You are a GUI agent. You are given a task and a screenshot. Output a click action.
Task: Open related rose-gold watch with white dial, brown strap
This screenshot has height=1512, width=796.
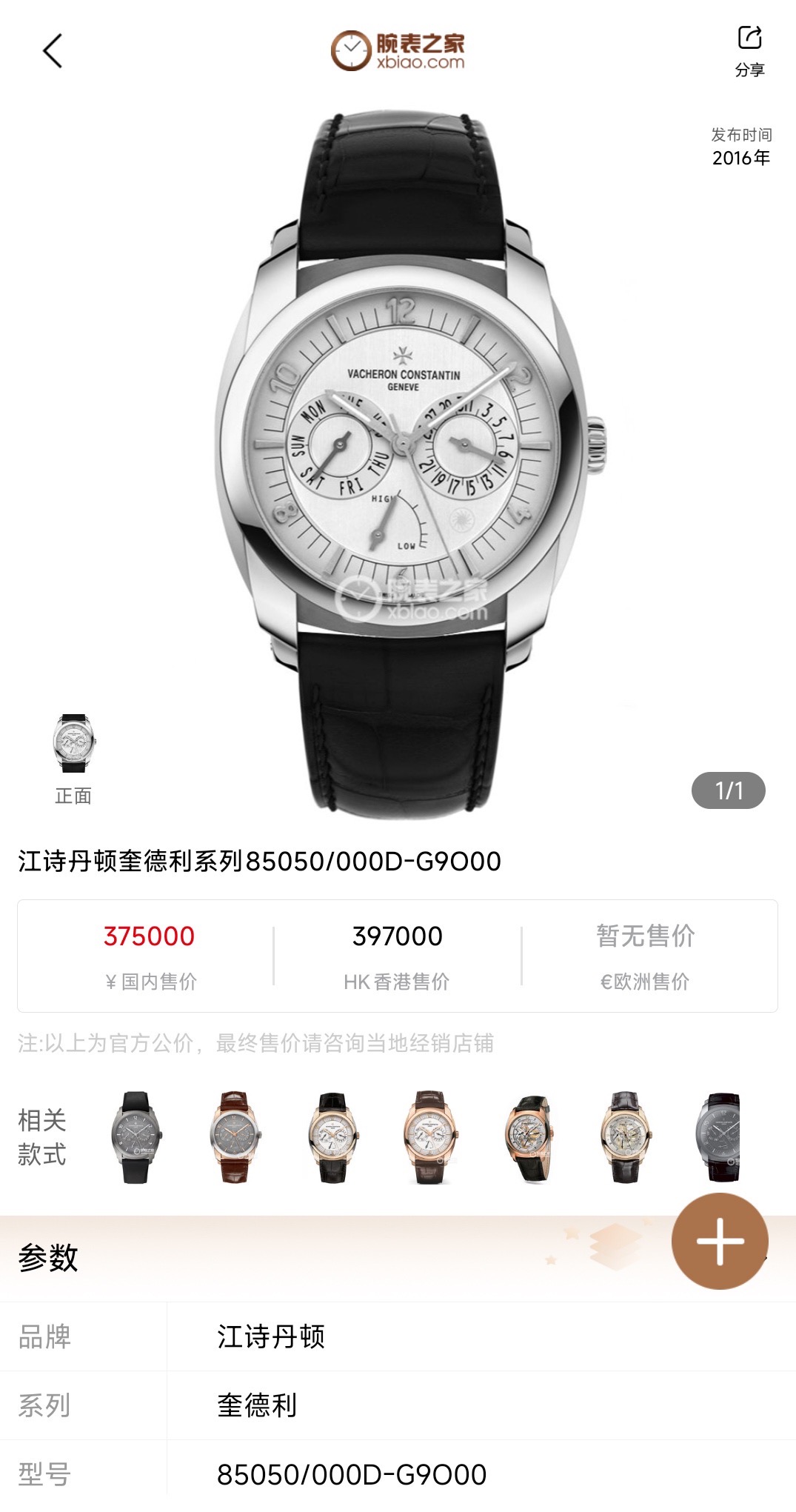coord(430,1136)
